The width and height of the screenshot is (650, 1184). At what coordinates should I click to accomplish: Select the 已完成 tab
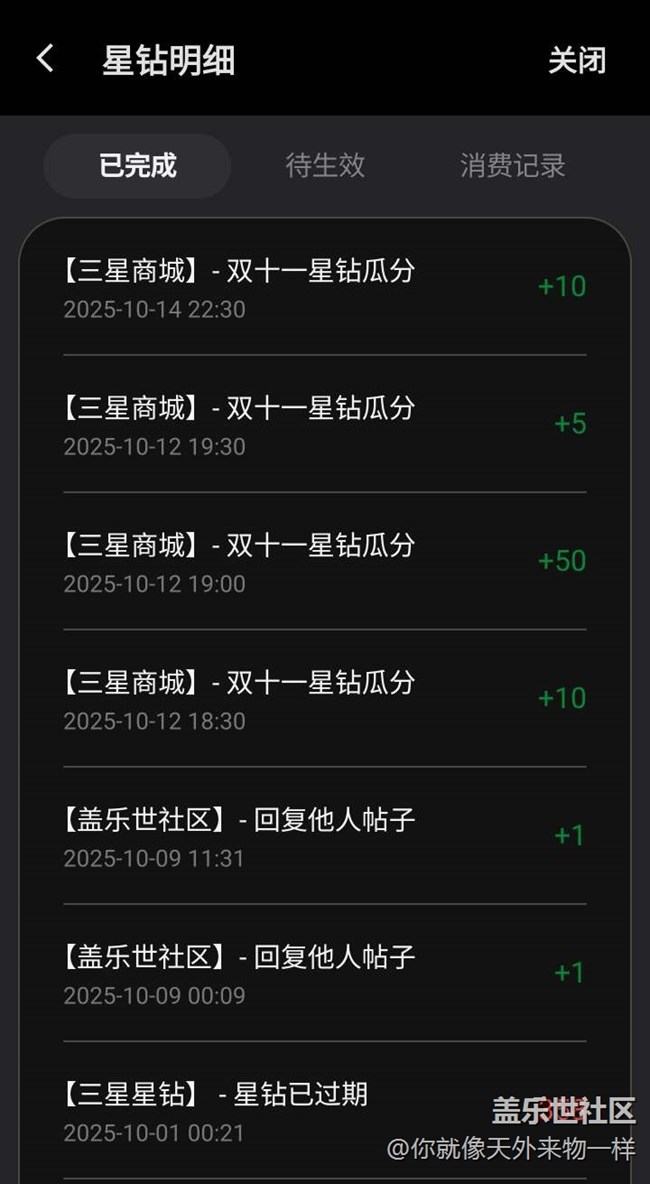click(x=137, y=165)
